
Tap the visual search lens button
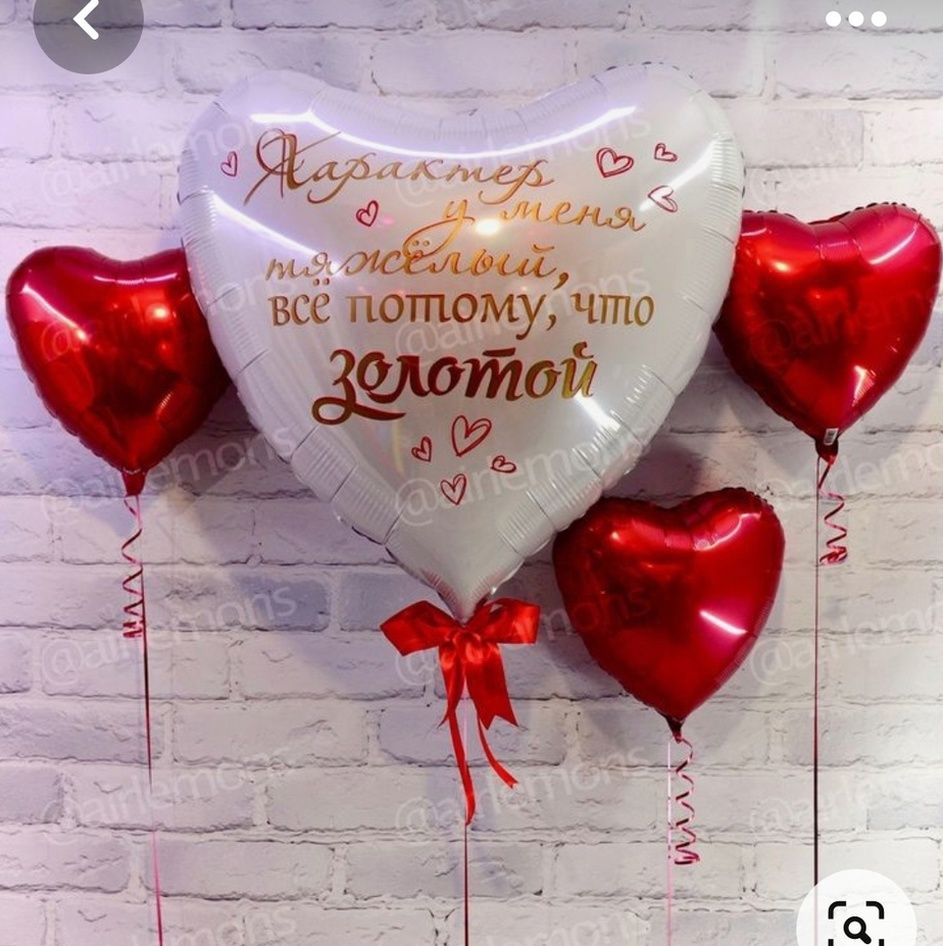[x=856, y=918]
